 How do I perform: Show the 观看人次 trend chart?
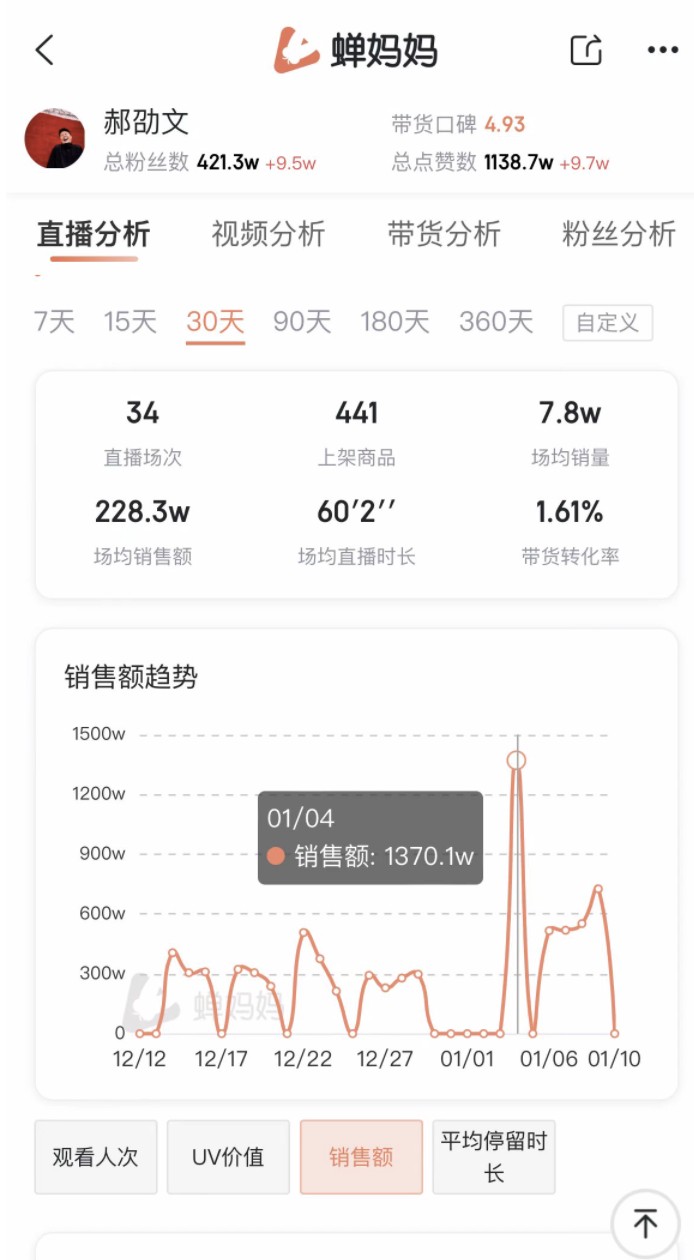point(96,1157)
